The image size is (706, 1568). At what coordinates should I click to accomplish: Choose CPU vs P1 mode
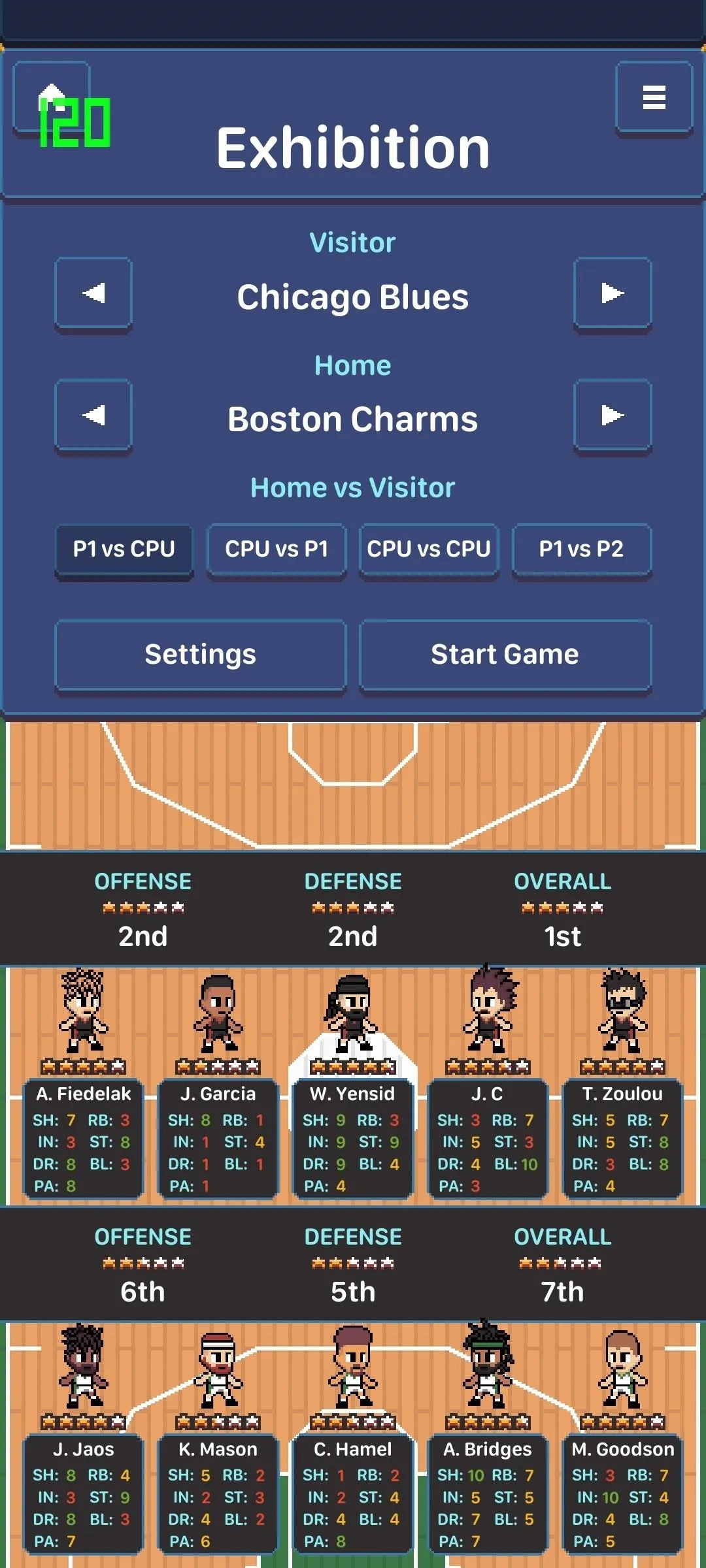click(x=277, y=550)
